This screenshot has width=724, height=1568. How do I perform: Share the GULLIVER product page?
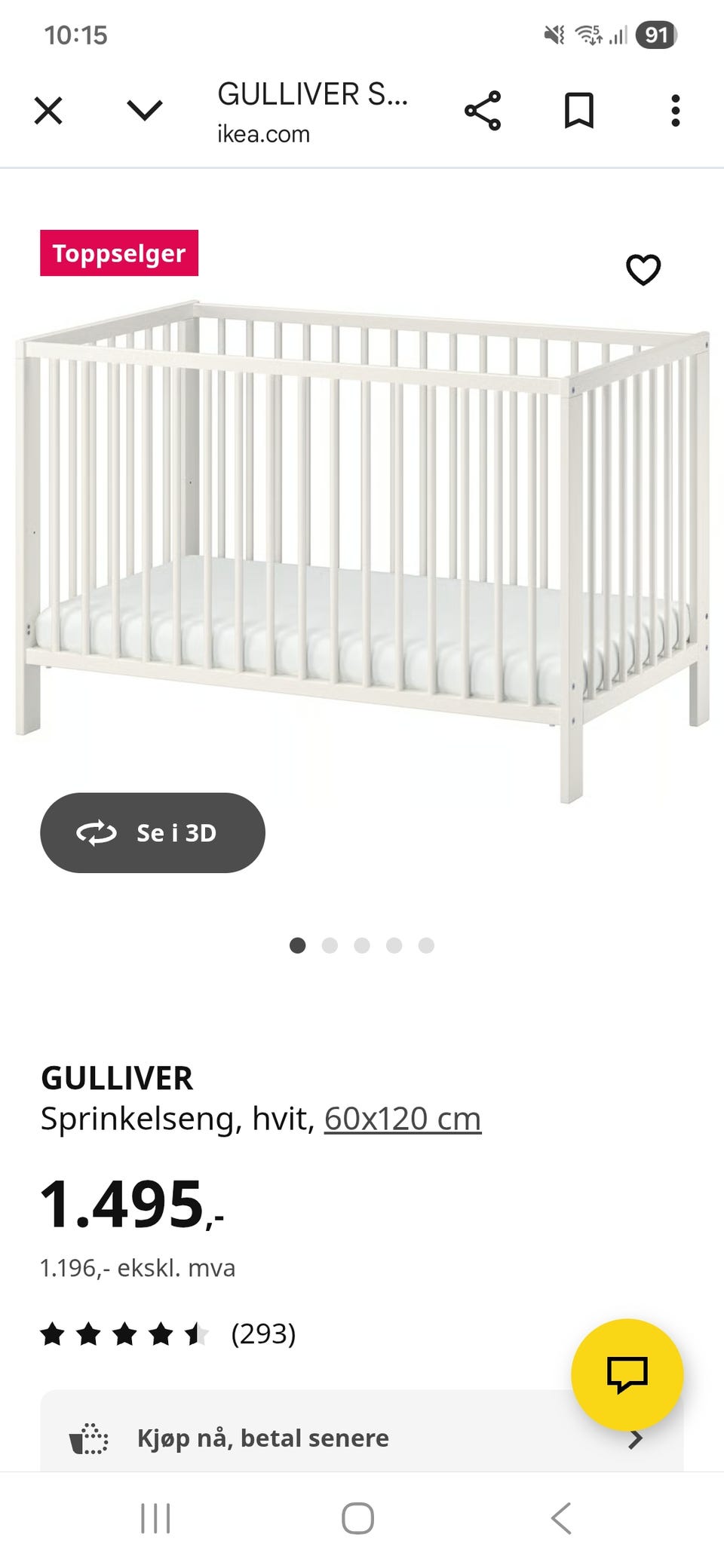[484, 110]
